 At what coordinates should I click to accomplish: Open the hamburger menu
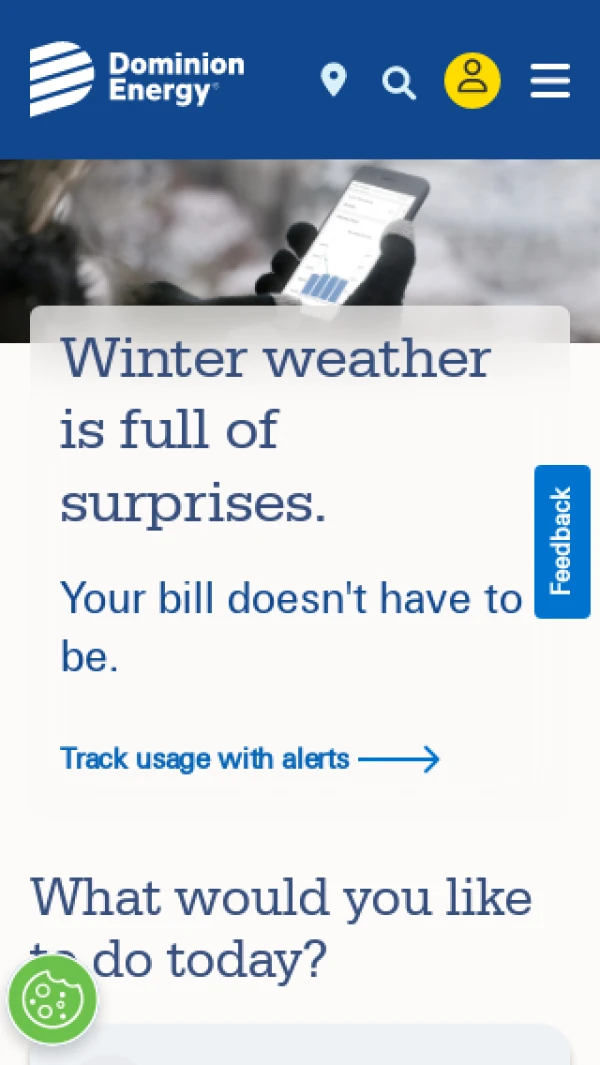(550, 81)
